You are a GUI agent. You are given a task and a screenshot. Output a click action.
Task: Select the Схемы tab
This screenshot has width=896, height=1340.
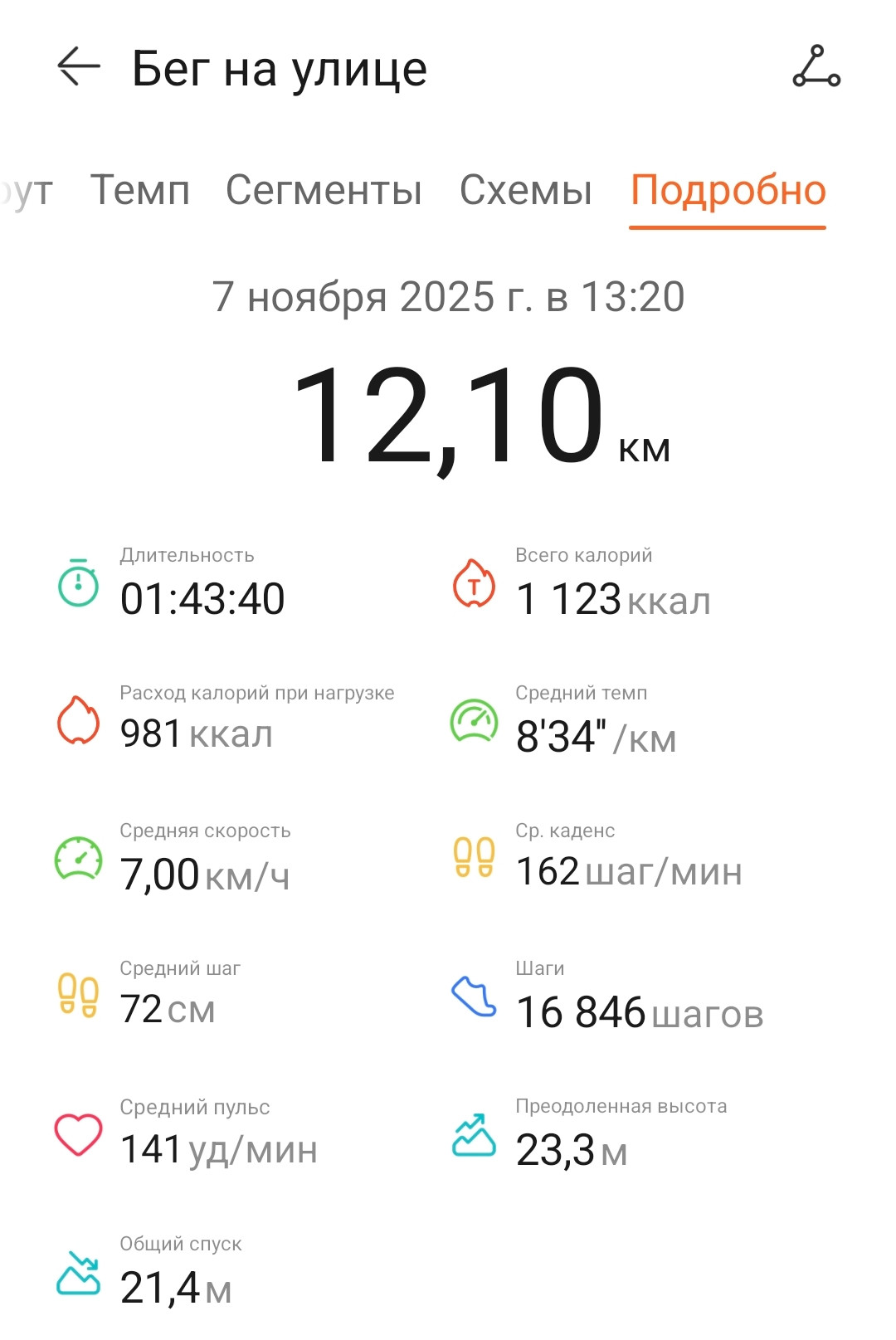pos(526,190)
